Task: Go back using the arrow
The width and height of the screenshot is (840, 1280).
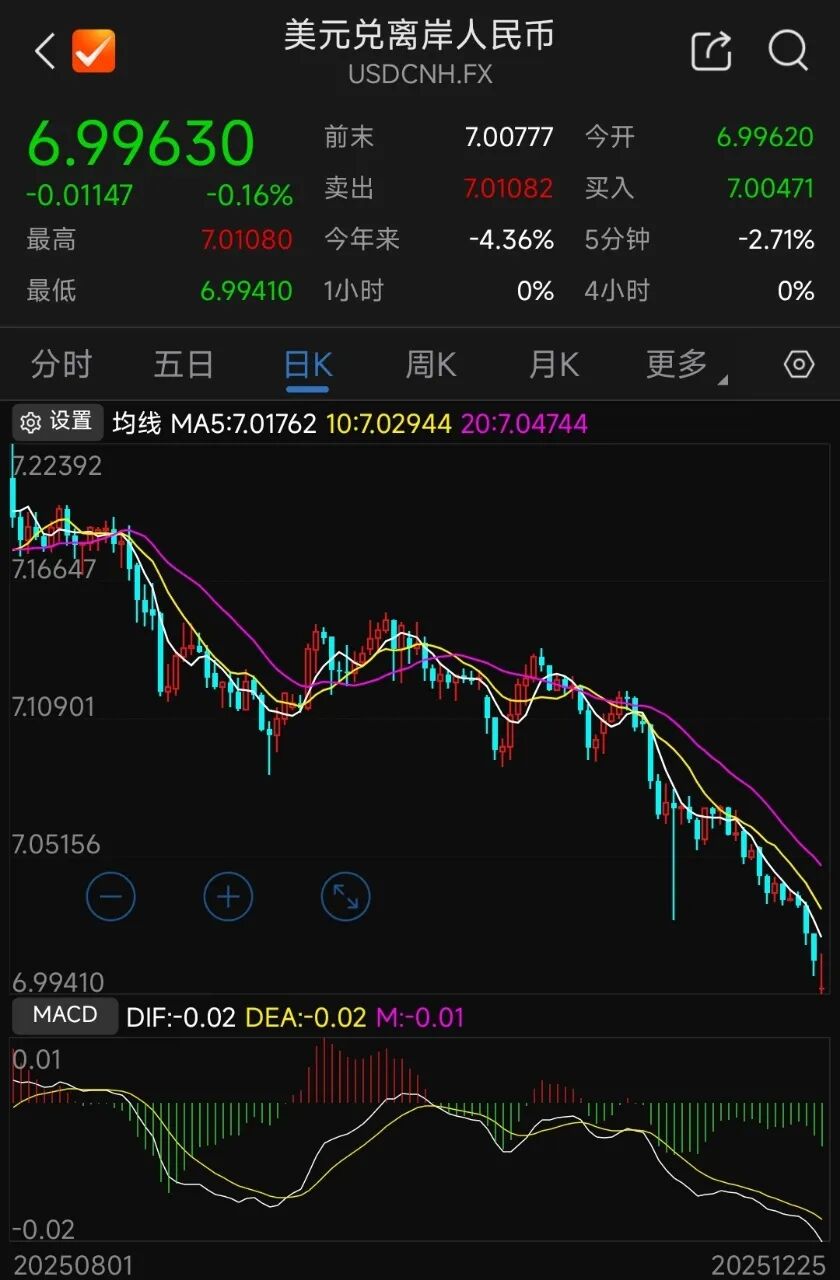Action: click(x=44, y=51)
